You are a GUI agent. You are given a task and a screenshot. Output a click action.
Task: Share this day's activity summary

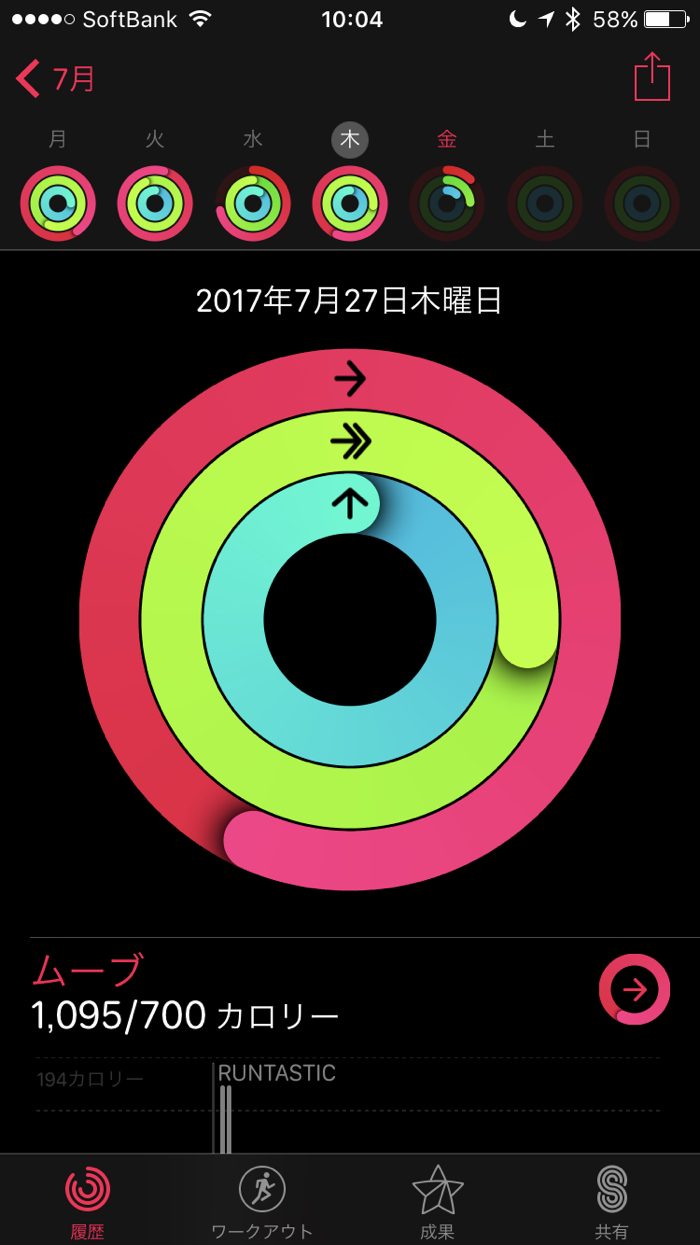(x=652, y=76)
